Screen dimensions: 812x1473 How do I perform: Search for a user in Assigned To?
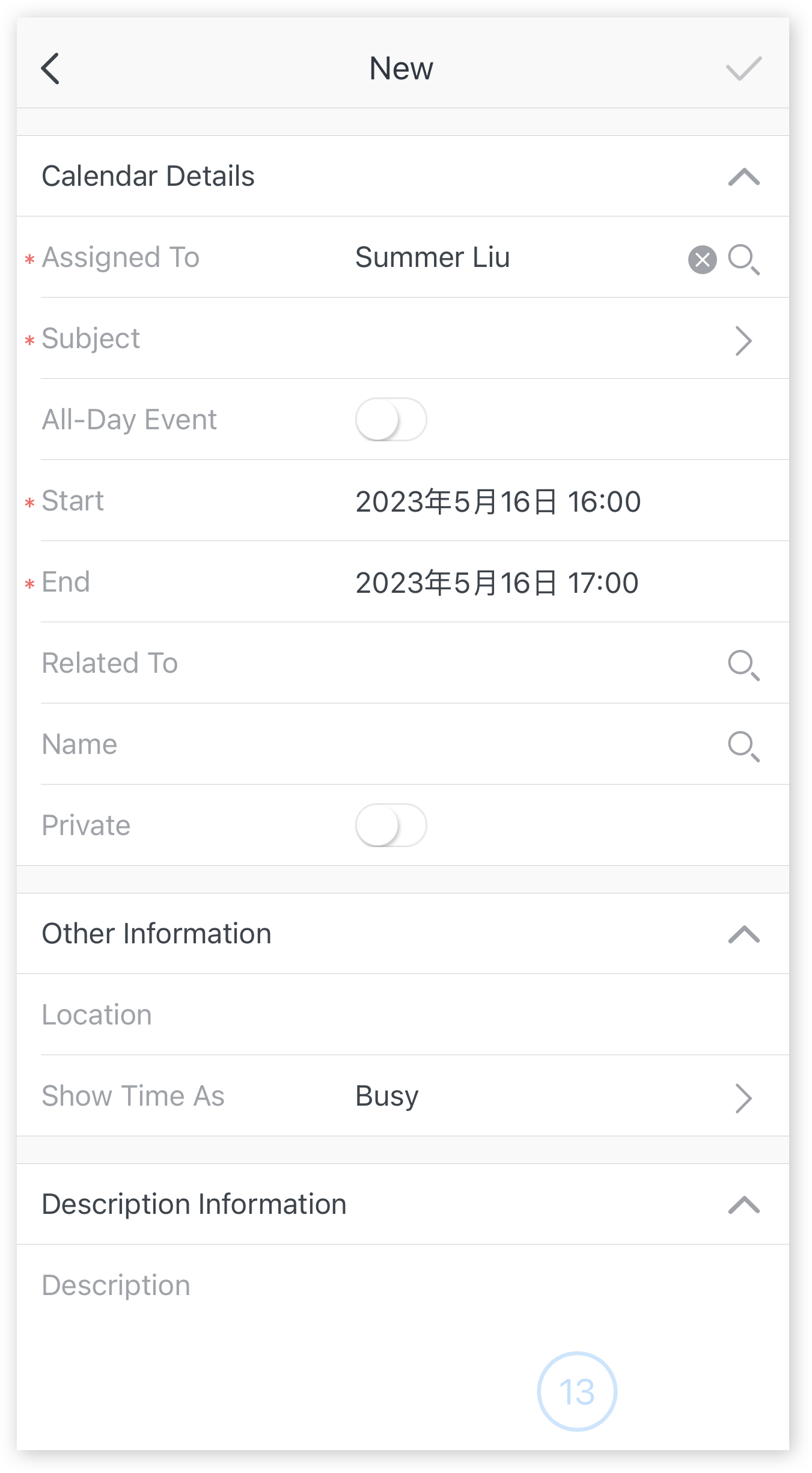743,260
